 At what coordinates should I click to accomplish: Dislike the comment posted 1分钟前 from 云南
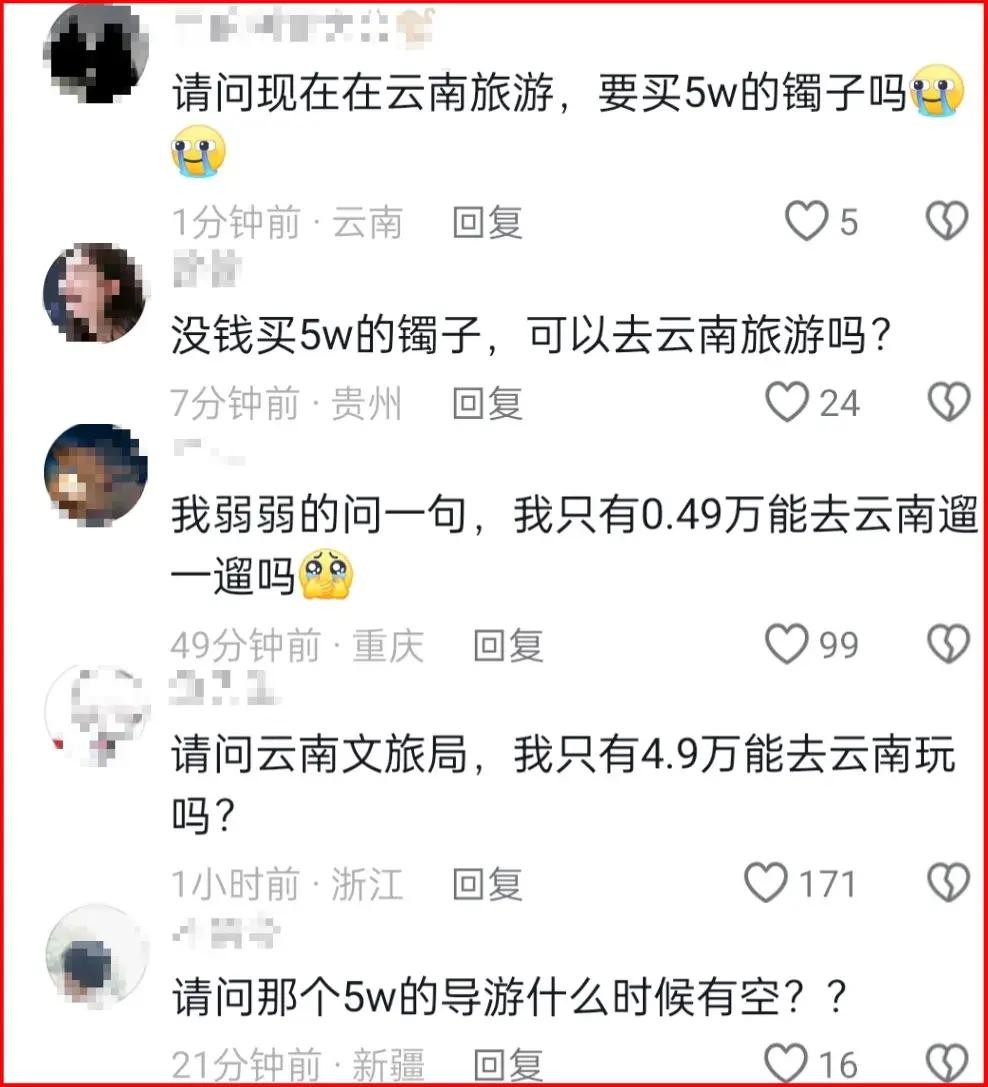(947, 221)
